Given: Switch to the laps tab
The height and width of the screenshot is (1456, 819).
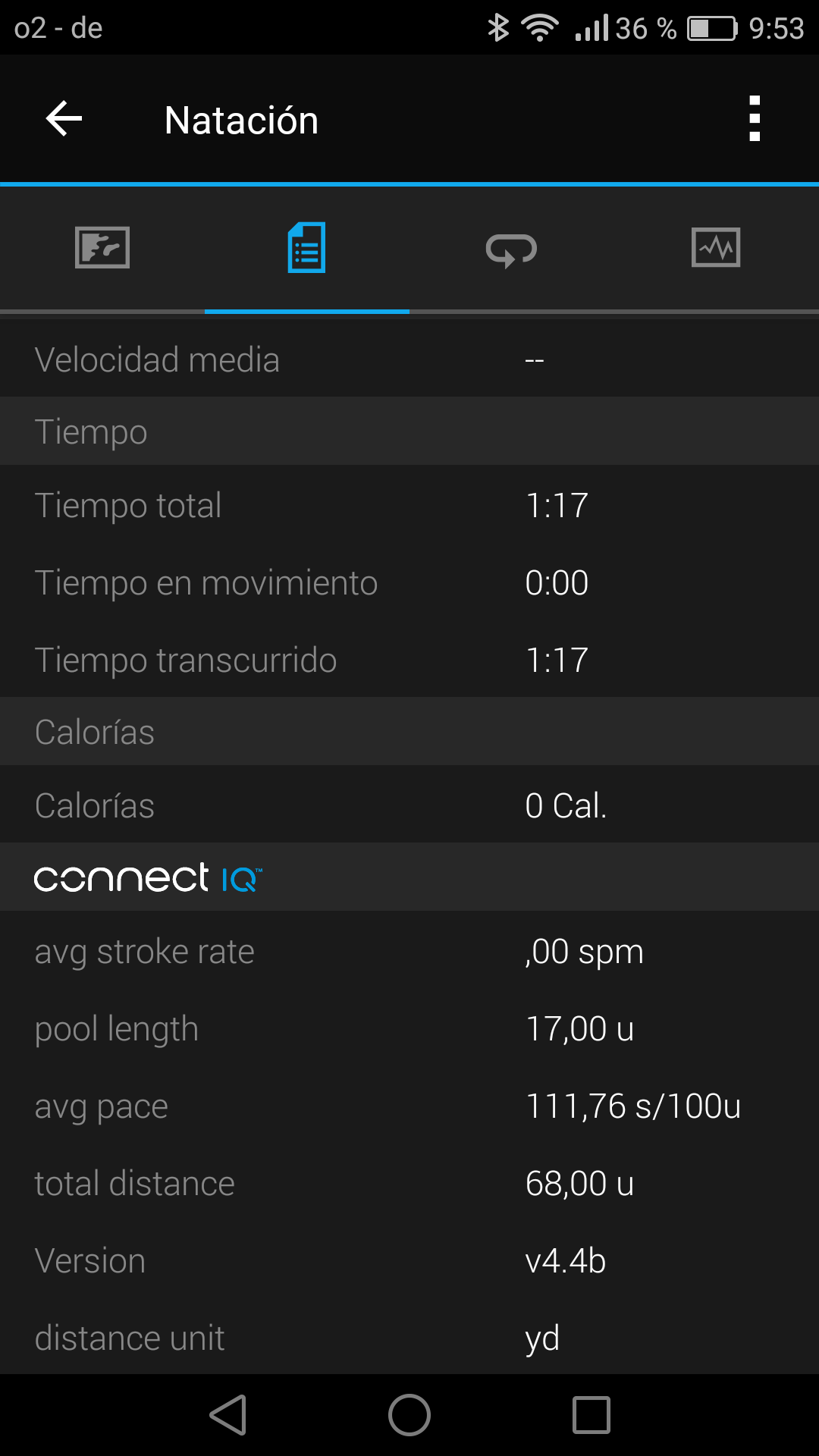Looking at the screenshot, I should pyautogui.click(x=512, y=249).
